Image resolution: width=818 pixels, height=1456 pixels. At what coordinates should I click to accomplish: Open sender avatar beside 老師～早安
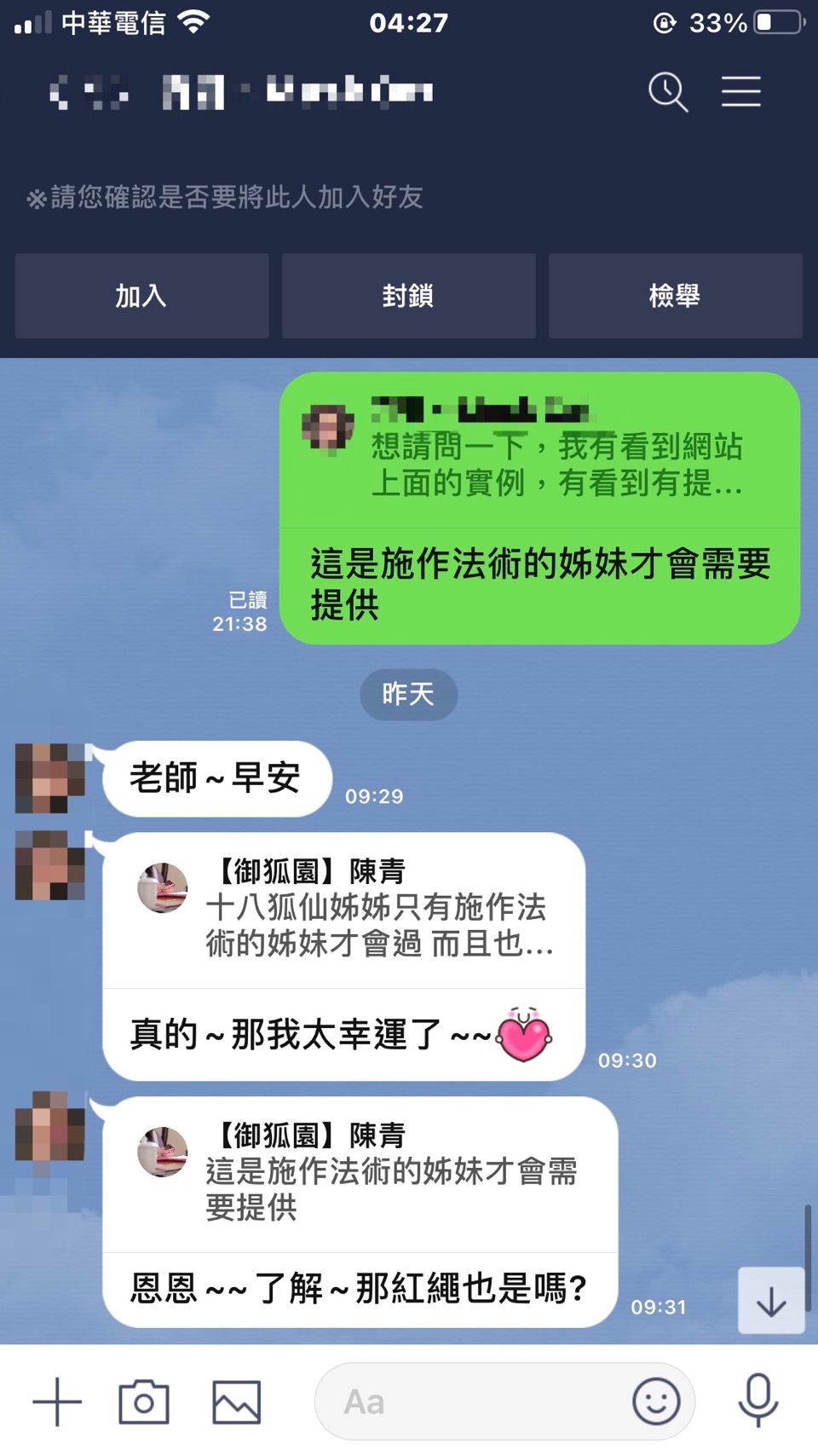[x=50, y=777]
